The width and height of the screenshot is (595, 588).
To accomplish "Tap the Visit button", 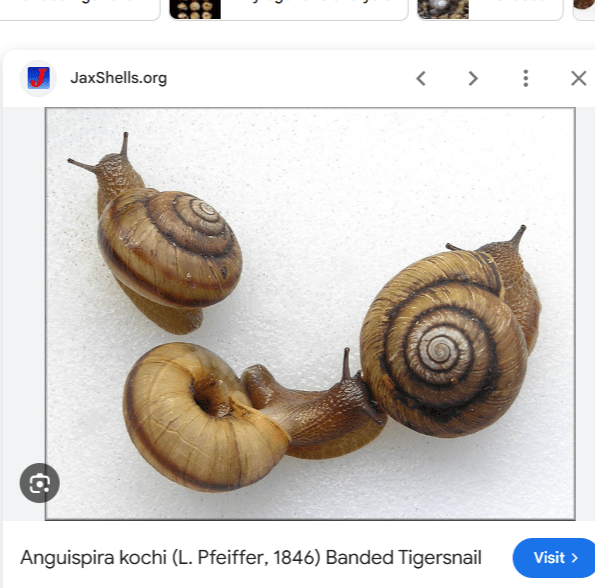I will pos(554,558).
